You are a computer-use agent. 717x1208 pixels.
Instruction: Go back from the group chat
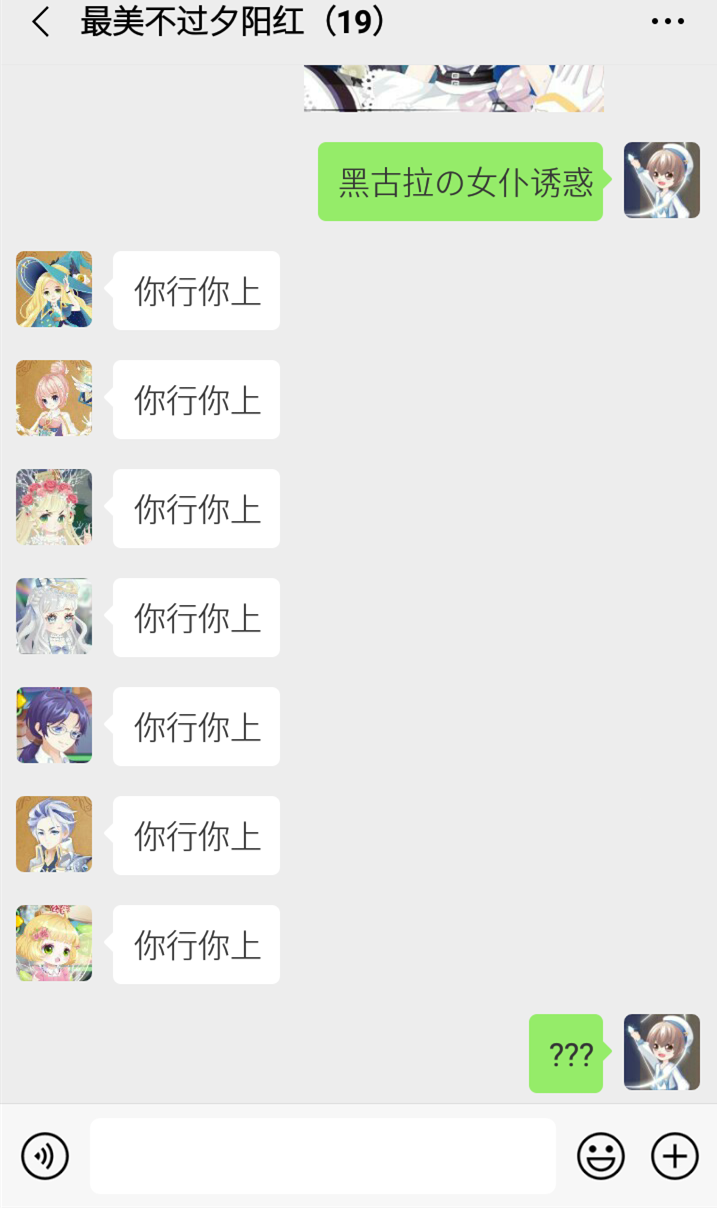pos(40,22)
